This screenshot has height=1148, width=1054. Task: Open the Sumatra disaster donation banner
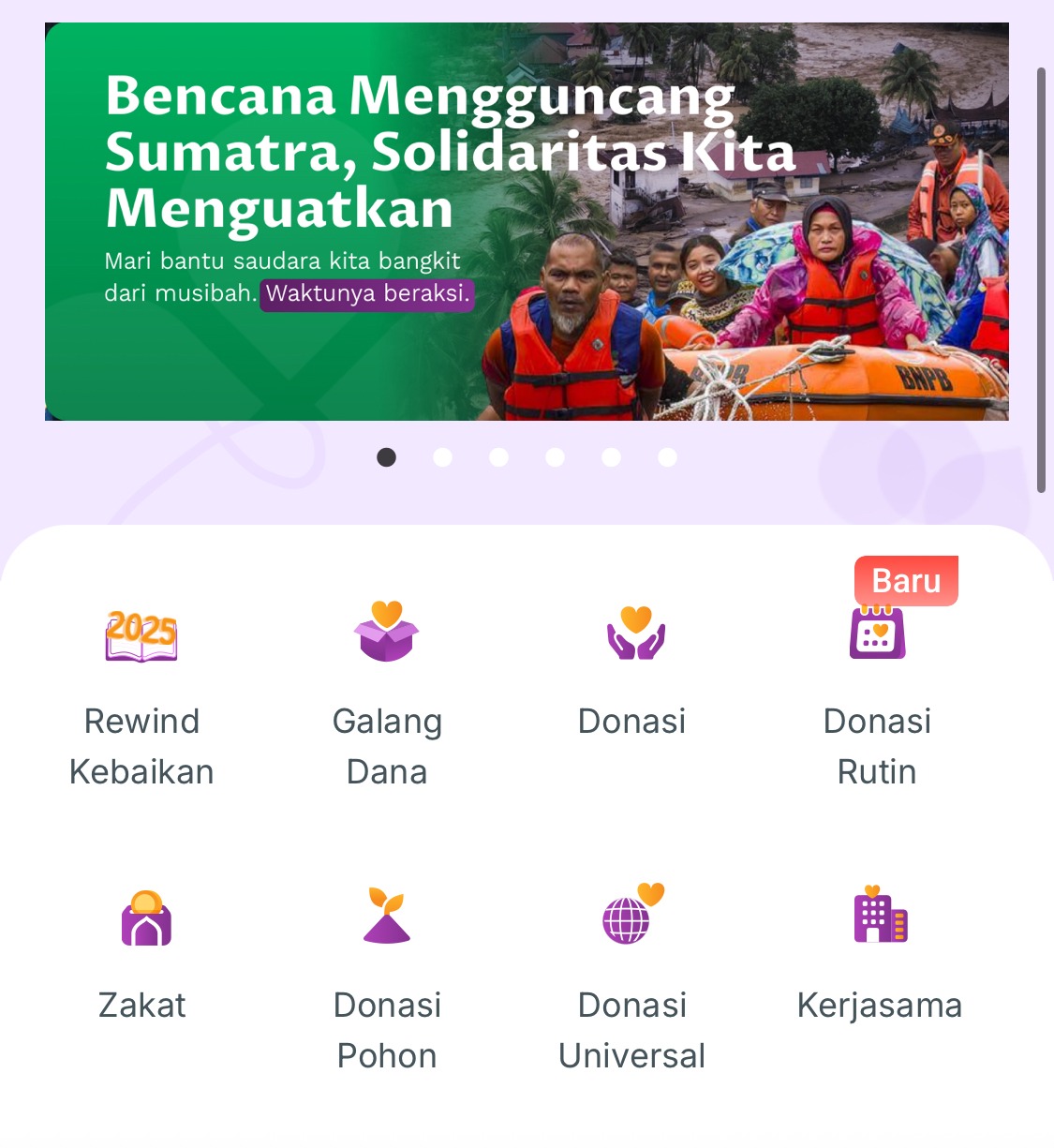527,222
